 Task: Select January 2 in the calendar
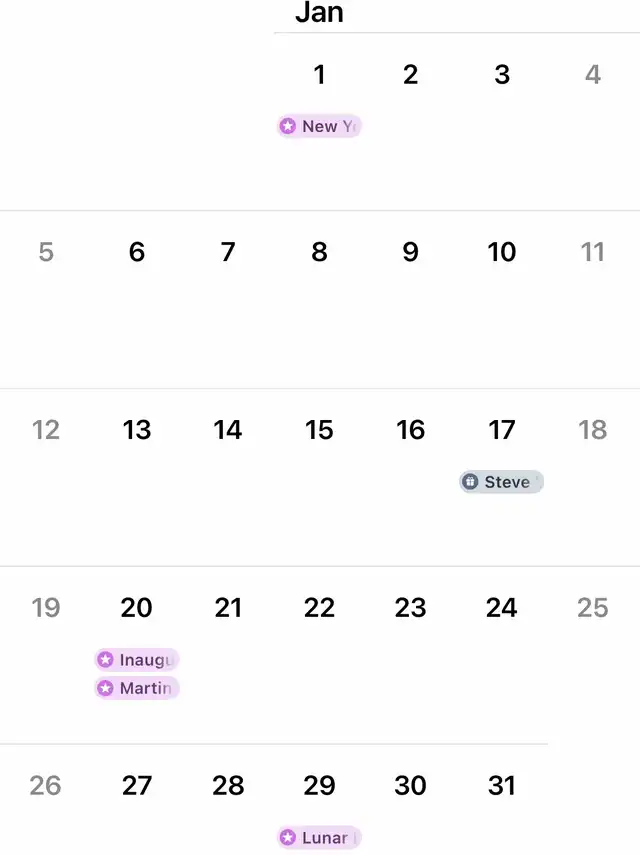pos(410,75)
